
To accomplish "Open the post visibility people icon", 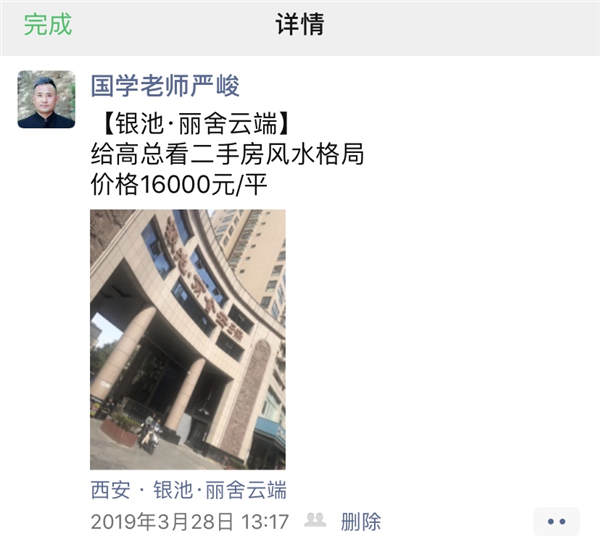I will click(315, 521).
